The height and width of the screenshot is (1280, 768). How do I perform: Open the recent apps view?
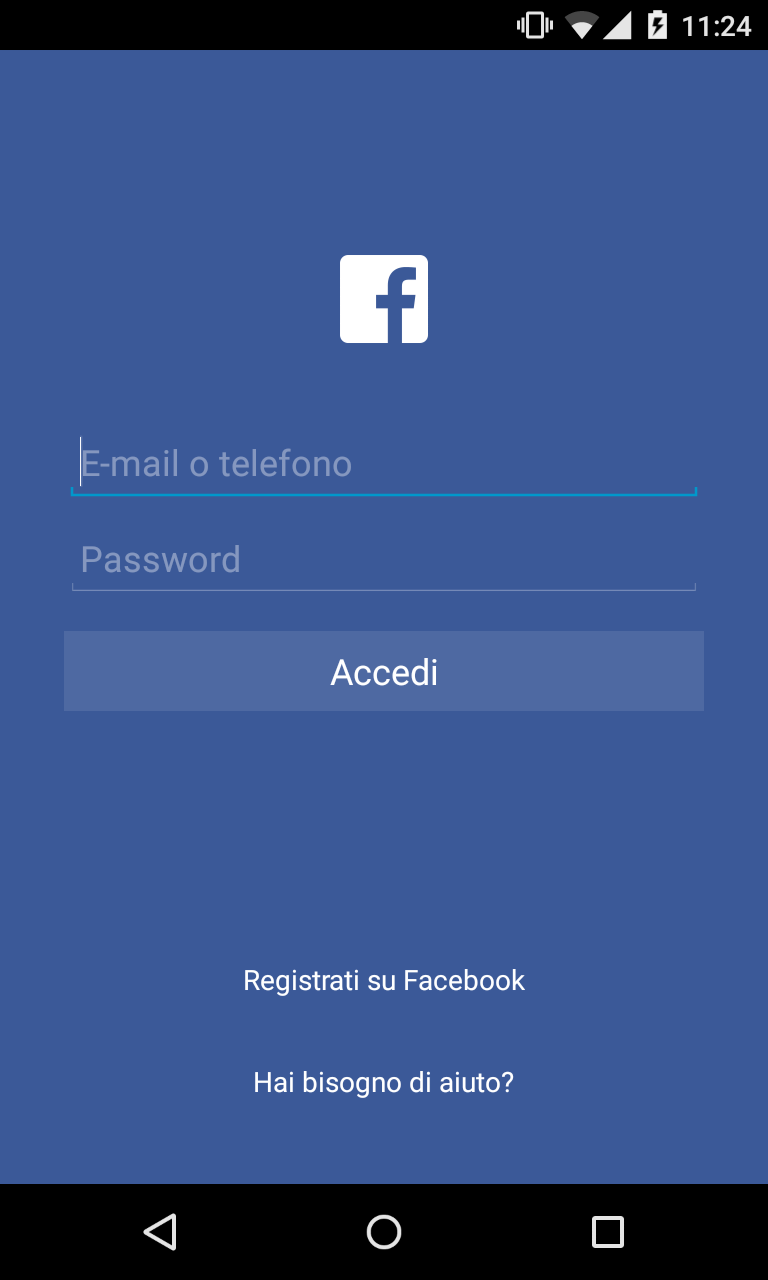(x=608, y=1232)
